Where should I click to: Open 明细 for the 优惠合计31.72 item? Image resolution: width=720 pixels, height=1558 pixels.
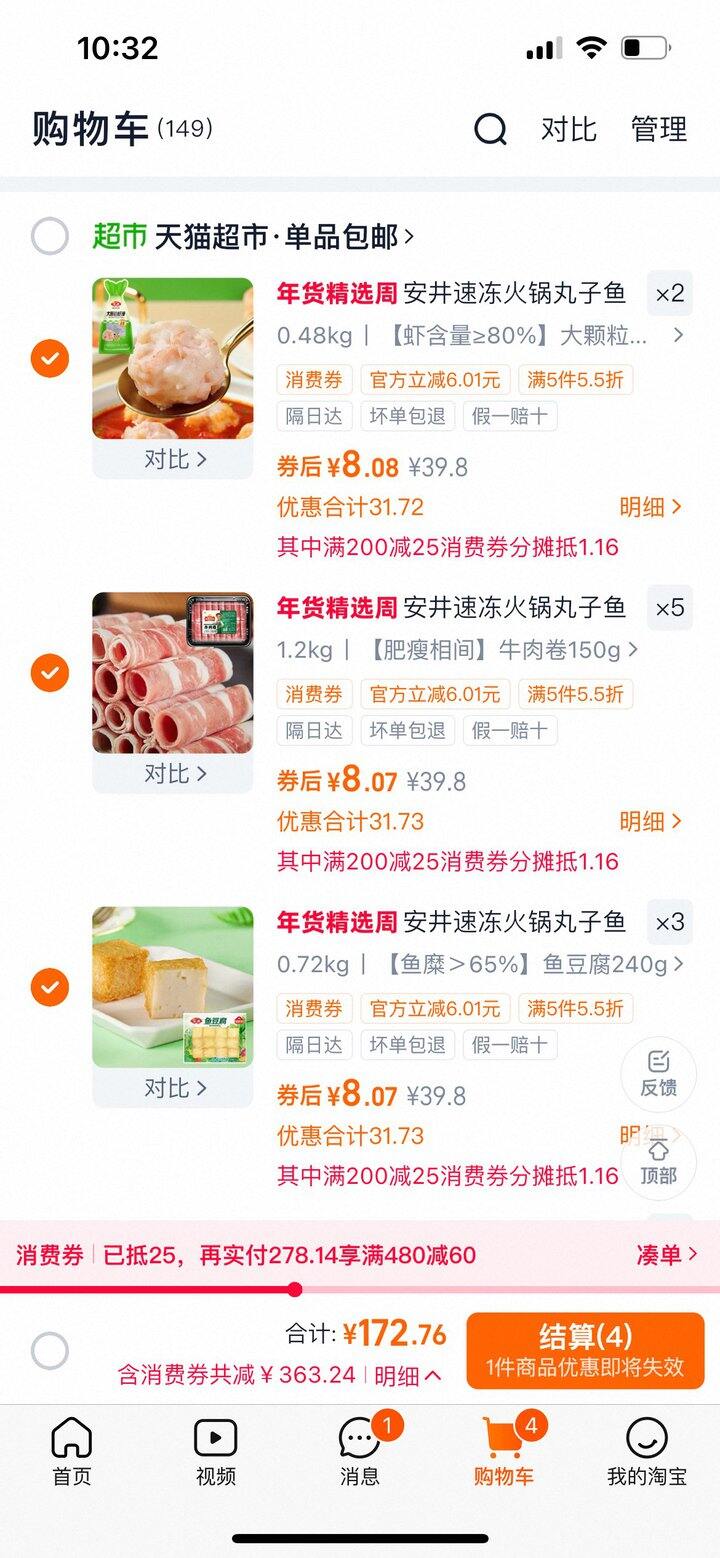pos(650,507)
